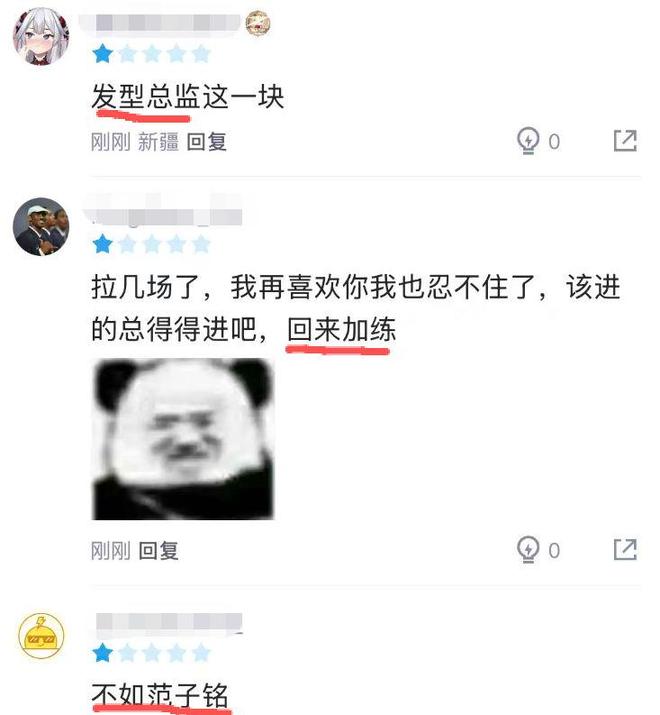
Task: View the panda meme image
Action: (x=183, y=440)
